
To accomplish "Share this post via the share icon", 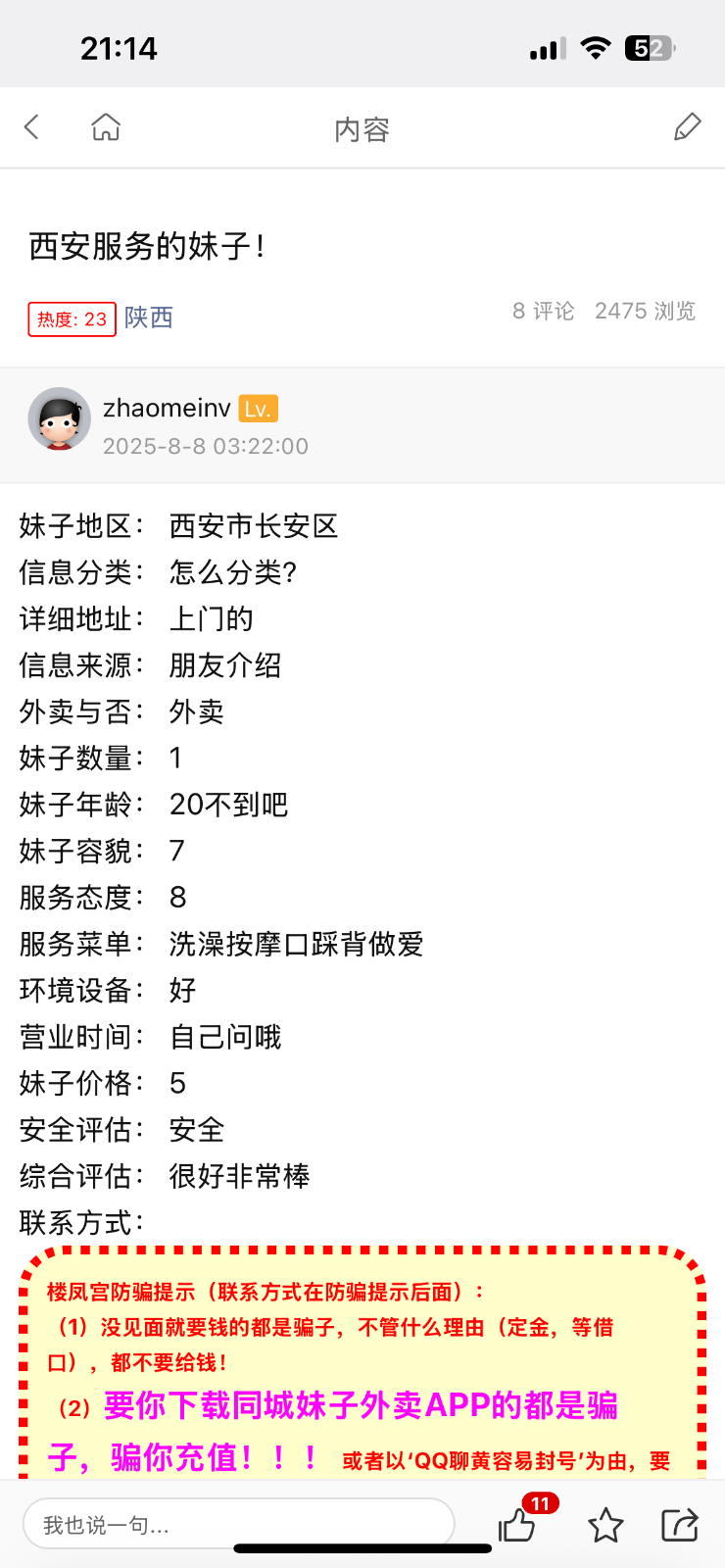I will (679, 1525).
